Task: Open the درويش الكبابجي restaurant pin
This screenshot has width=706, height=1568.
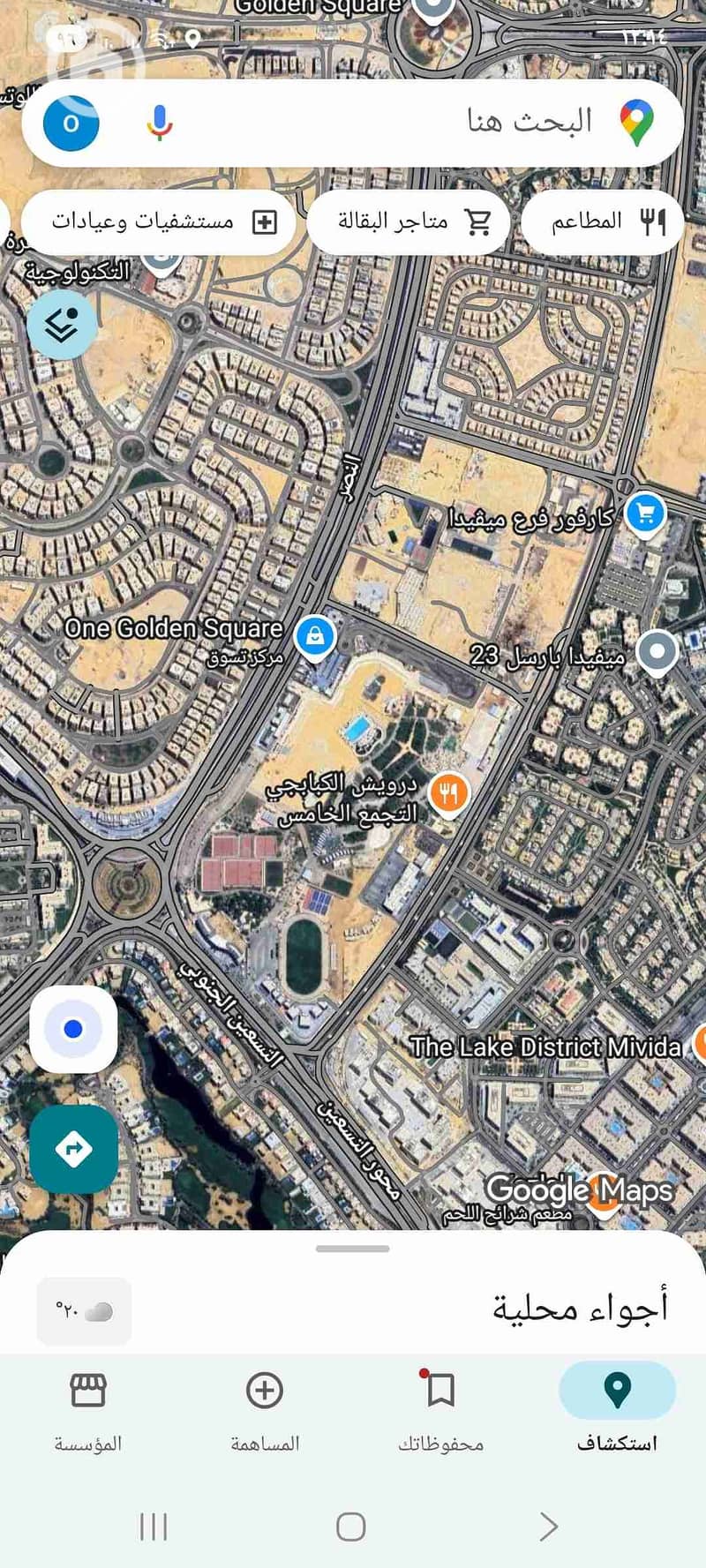Action: click(448, 793)
